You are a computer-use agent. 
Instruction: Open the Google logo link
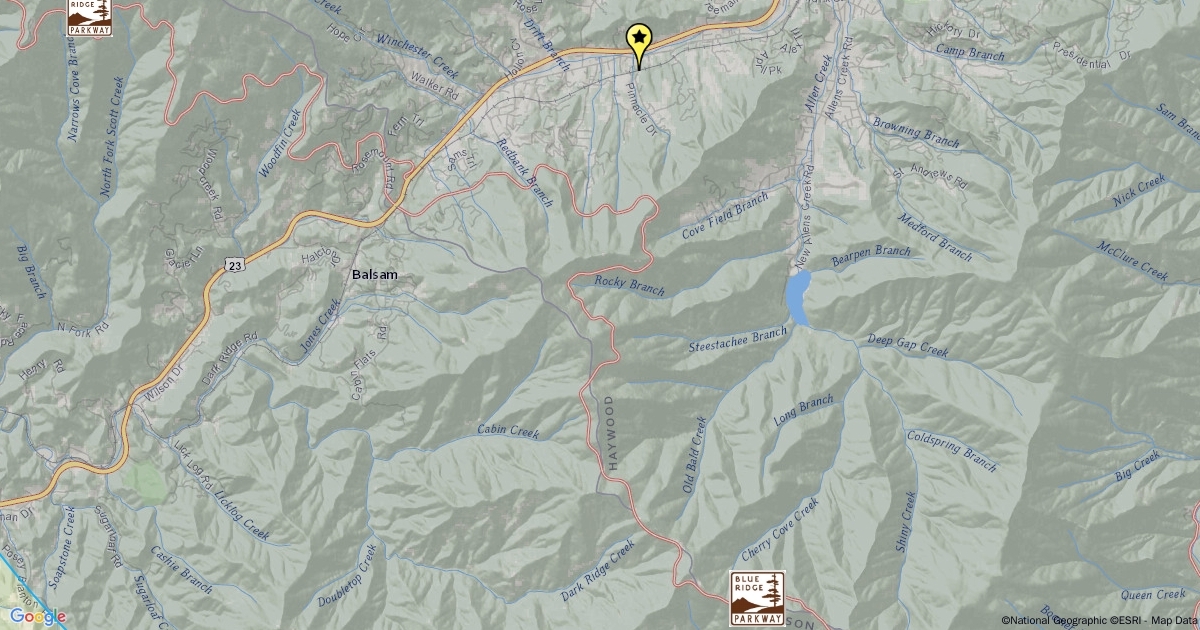point(38,616)
